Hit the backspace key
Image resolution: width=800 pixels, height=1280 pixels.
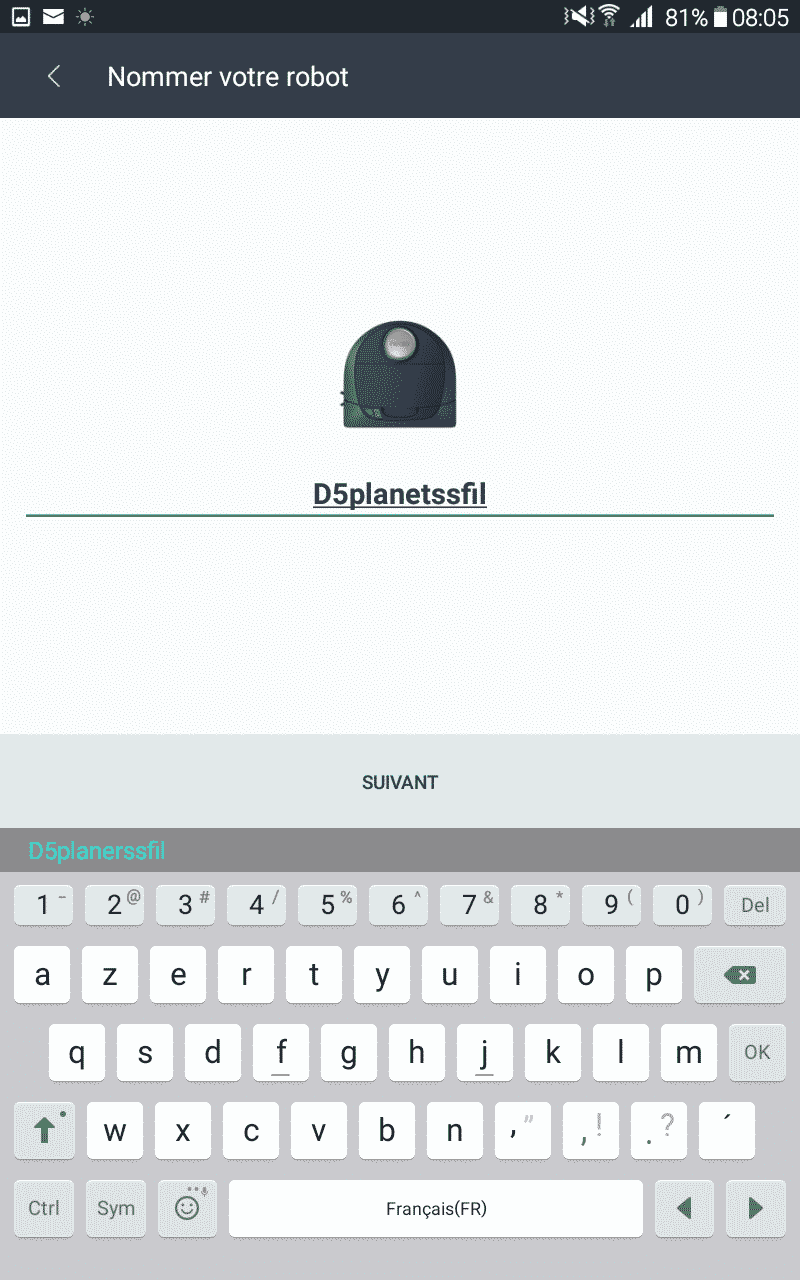coord(739,975)
